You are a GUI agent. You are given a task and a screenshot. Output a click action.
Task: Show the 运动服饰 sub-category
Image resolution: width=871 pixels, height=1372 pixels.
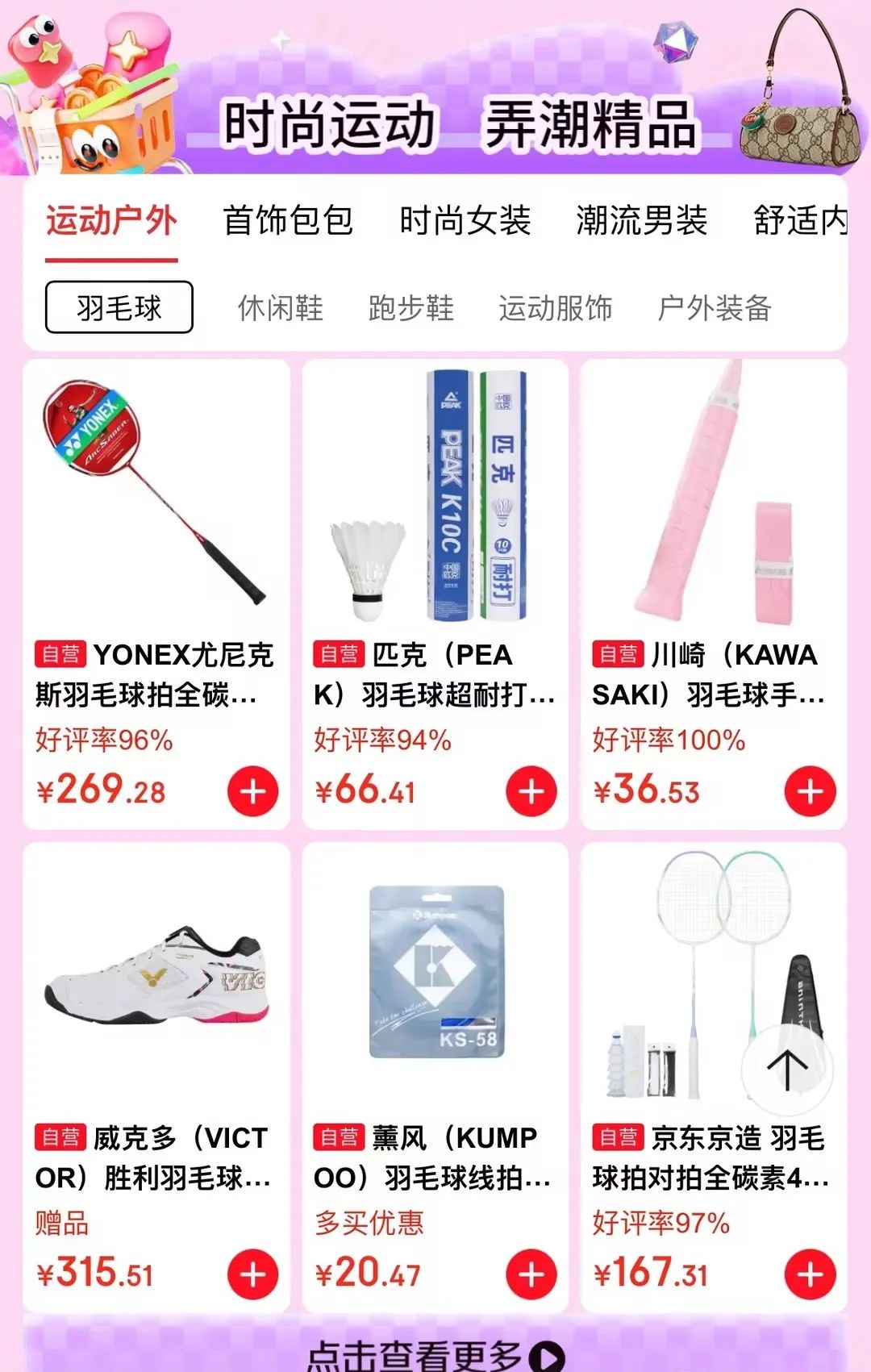pos(555,307)
